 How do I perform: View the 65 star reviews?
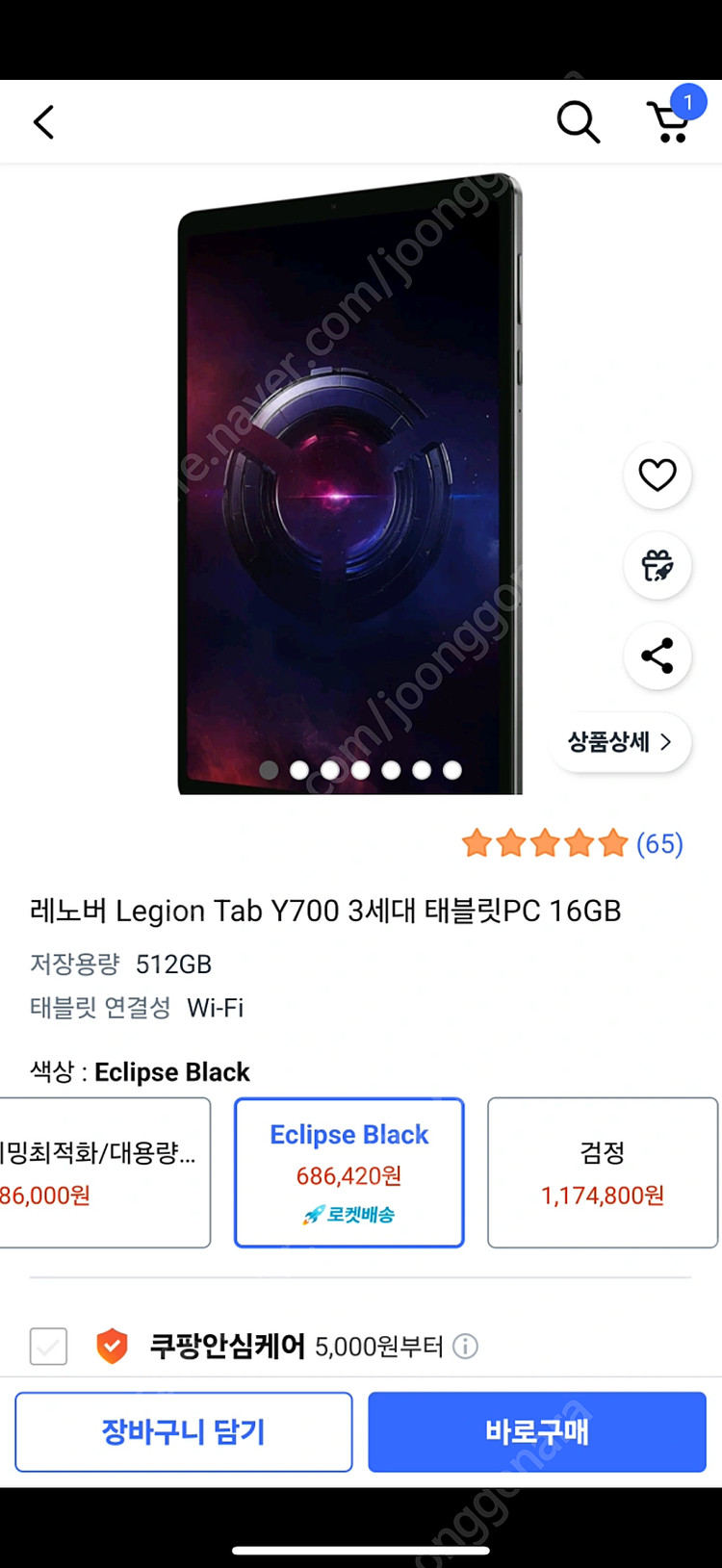click(x=573, y=844)
